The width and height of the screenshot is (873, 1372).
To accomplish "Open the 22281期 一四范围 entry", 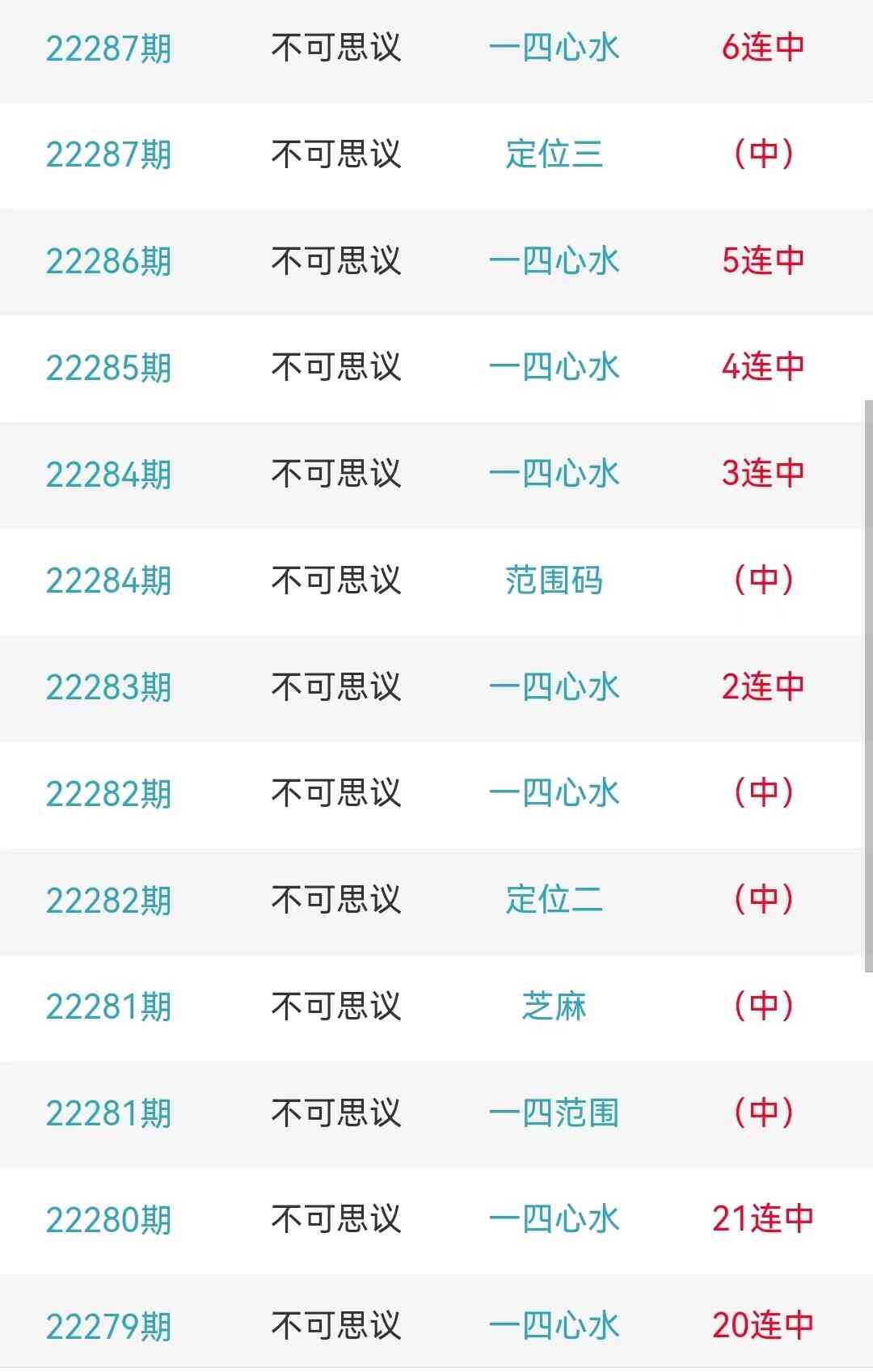I will (554, 1113).
